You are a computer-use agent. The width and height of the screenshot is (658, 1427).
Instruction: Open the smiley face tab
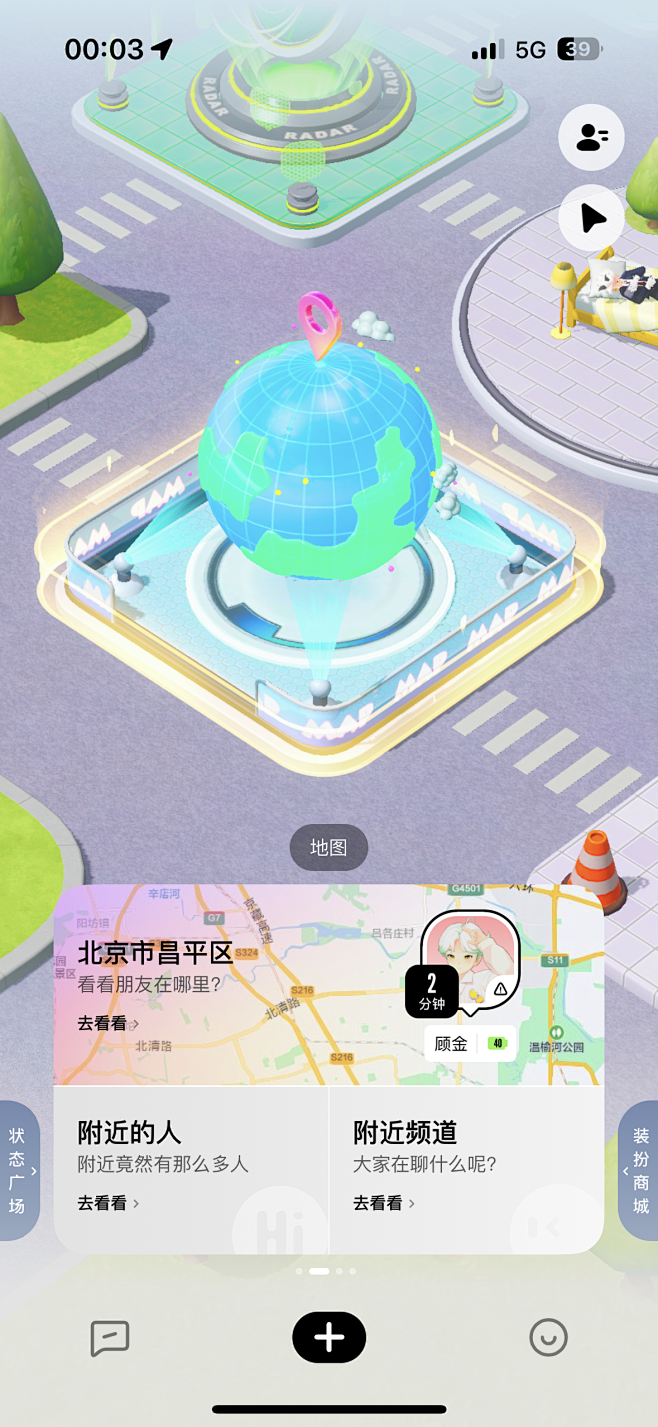point(548,1337)
